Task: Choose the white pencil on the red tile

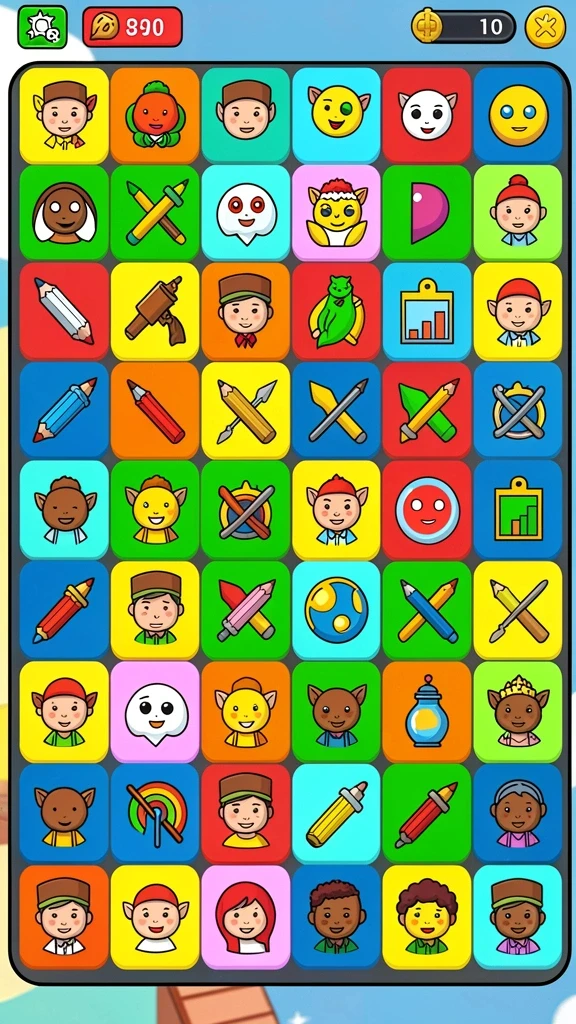Action: (64, 312)
